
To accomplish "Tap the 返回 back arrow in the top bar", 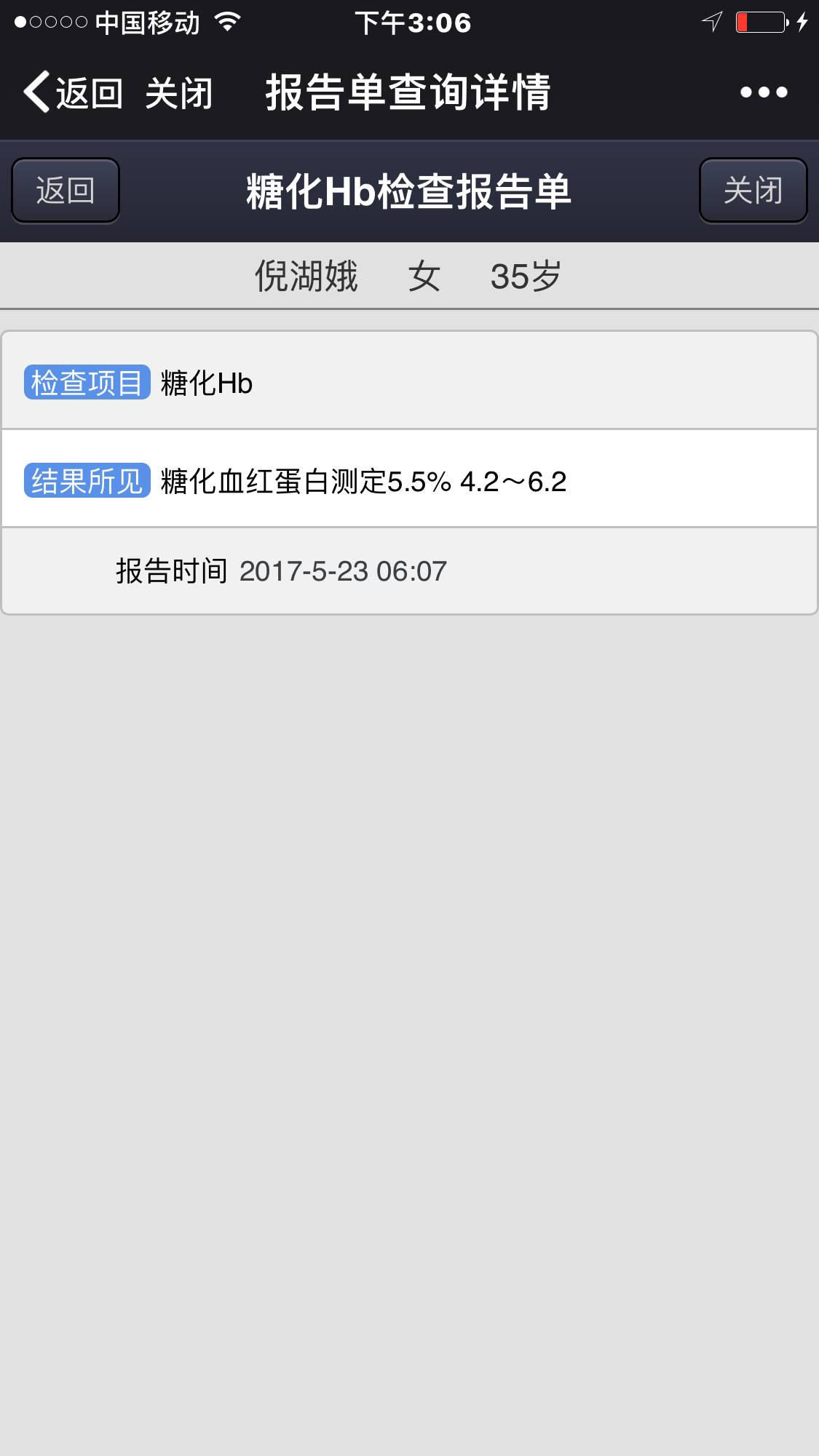I will (x=71, y=92).
